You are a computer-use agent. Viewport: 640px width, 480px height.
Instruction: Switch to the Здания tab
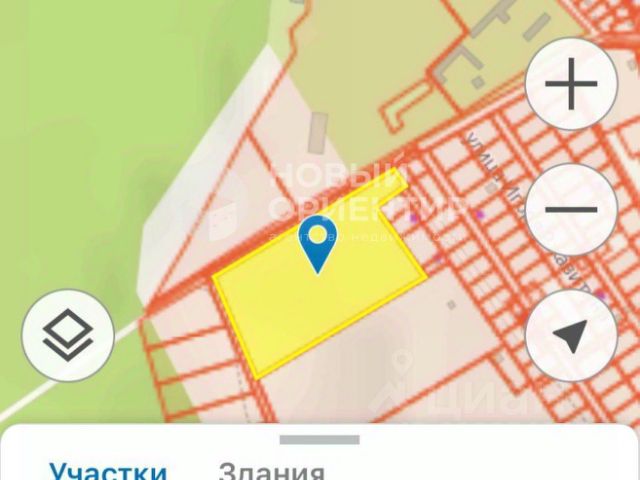[271, 470]
